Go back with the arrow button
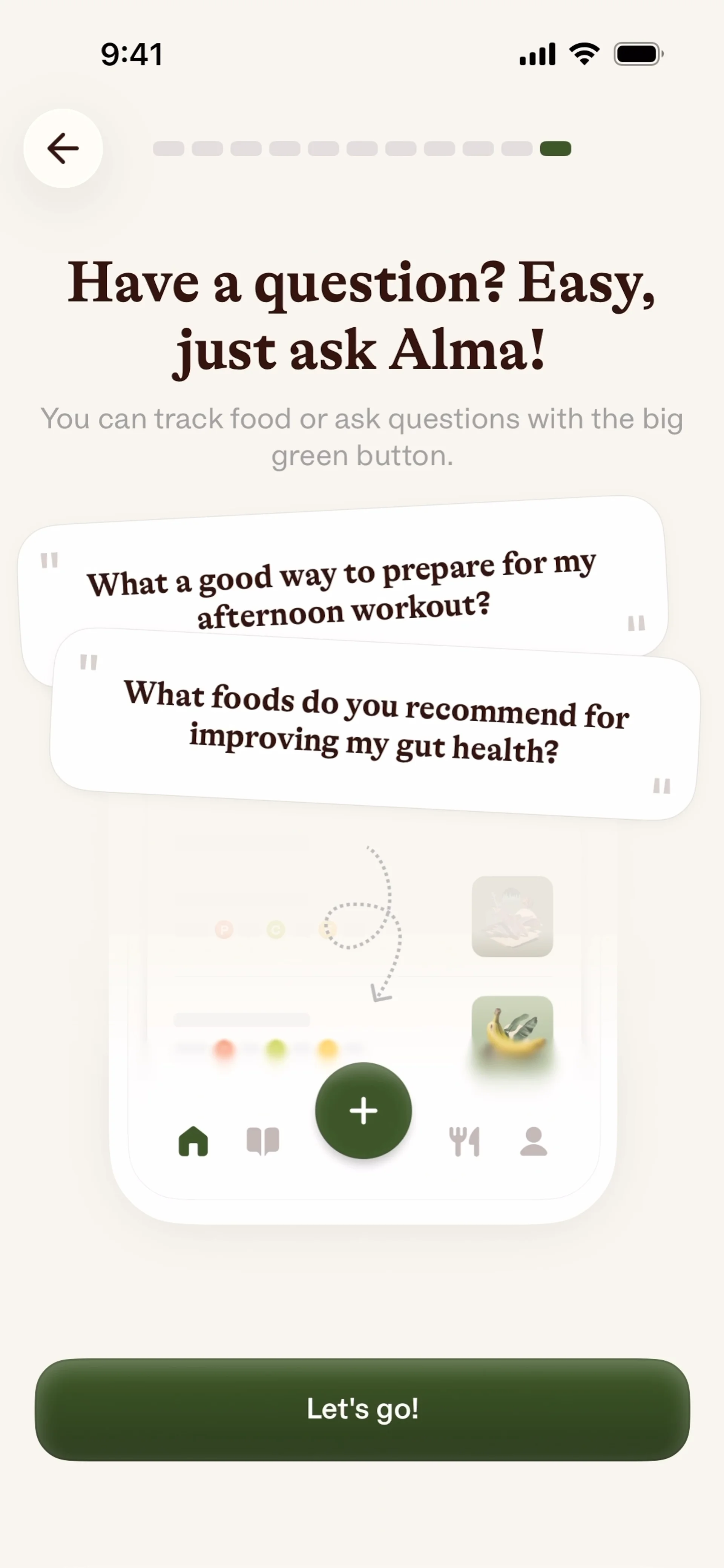Viewport: 724px width, 1568px height. click(x=63, y=149)
